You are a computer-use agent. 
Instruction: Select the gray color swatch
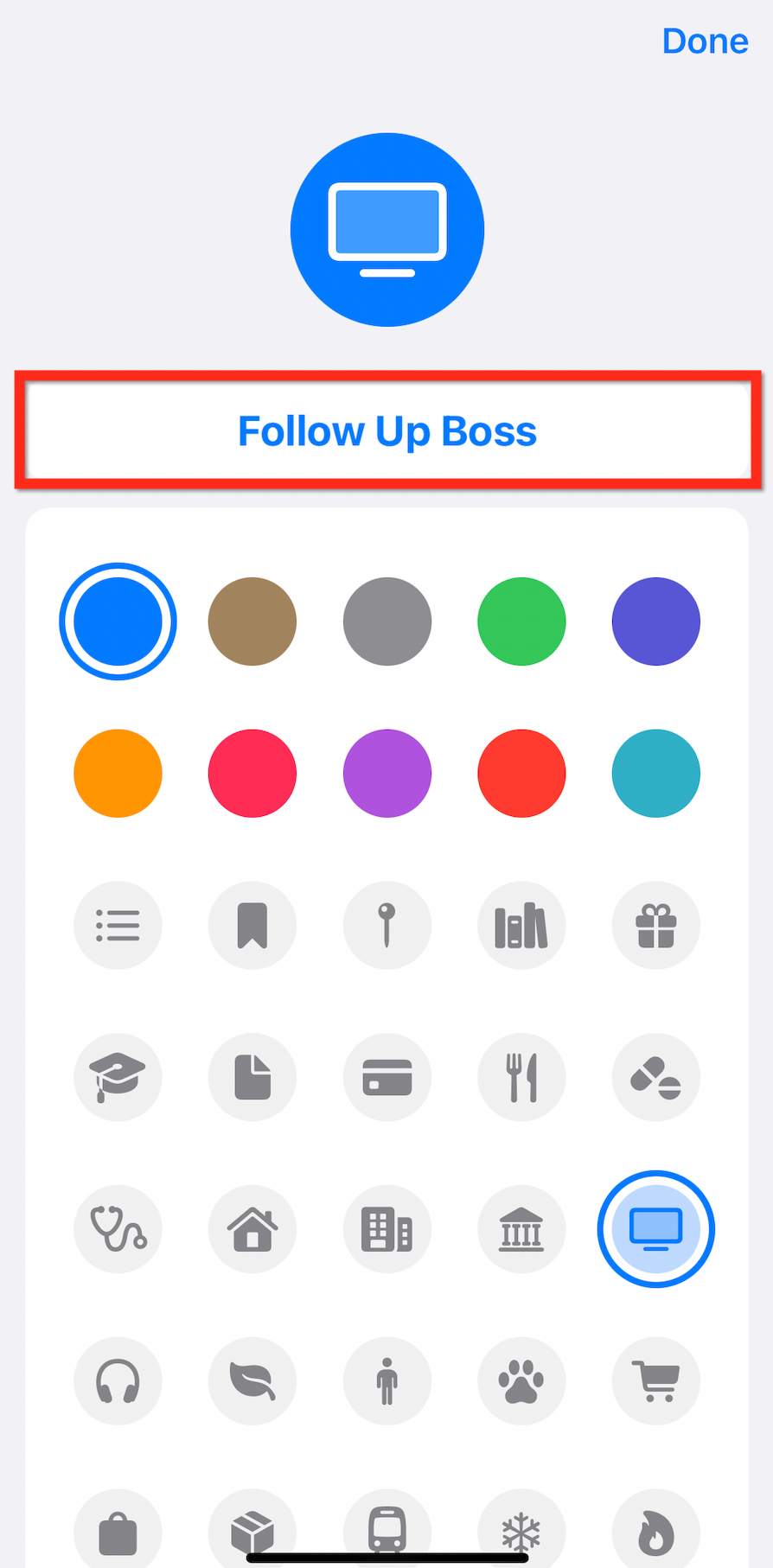387,621
